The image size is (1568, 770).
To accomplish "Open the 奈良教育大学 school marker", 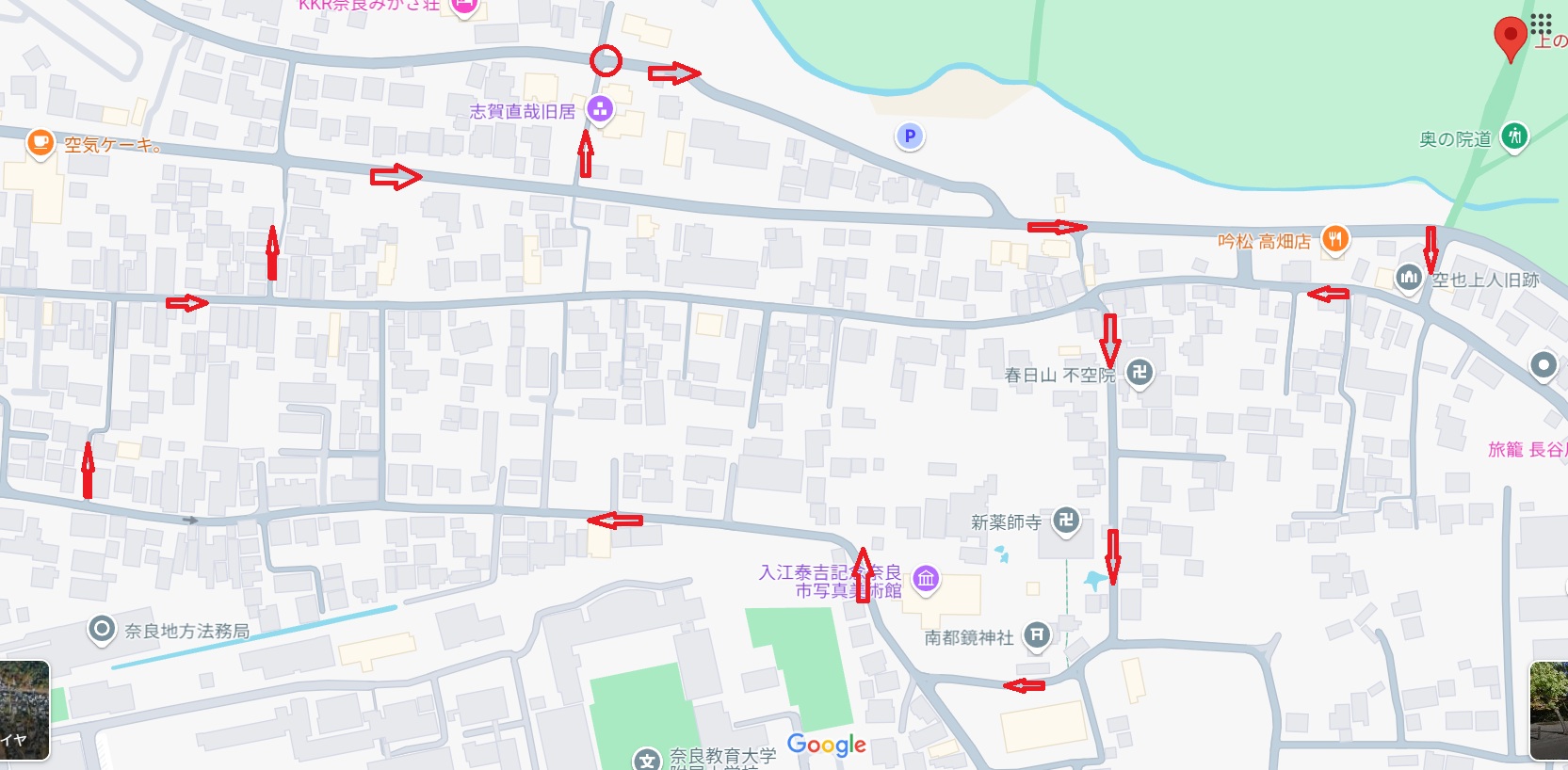I will coord(647,760).
